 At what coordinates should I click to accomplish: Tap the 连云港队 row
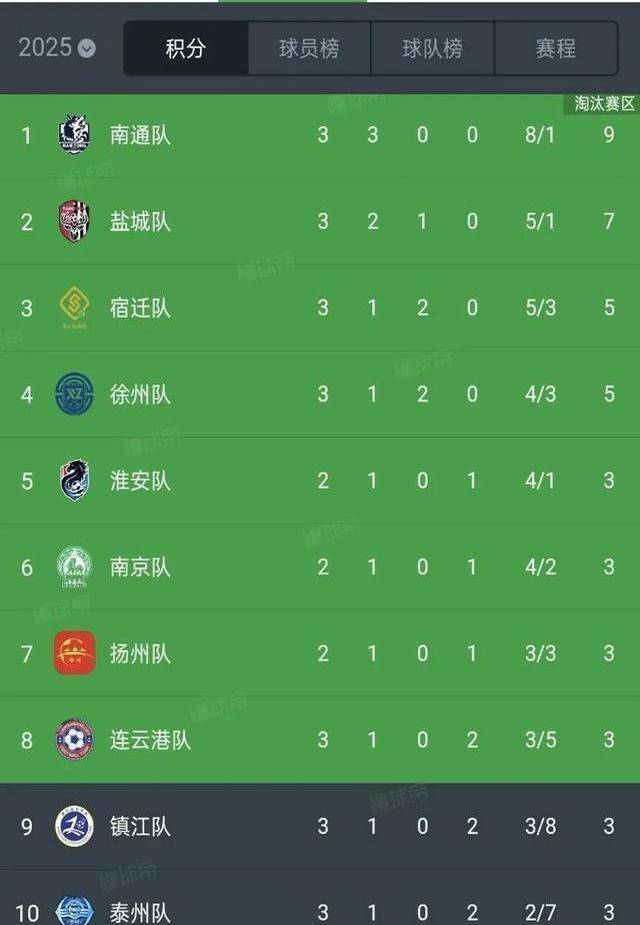(x=150, y=740)
